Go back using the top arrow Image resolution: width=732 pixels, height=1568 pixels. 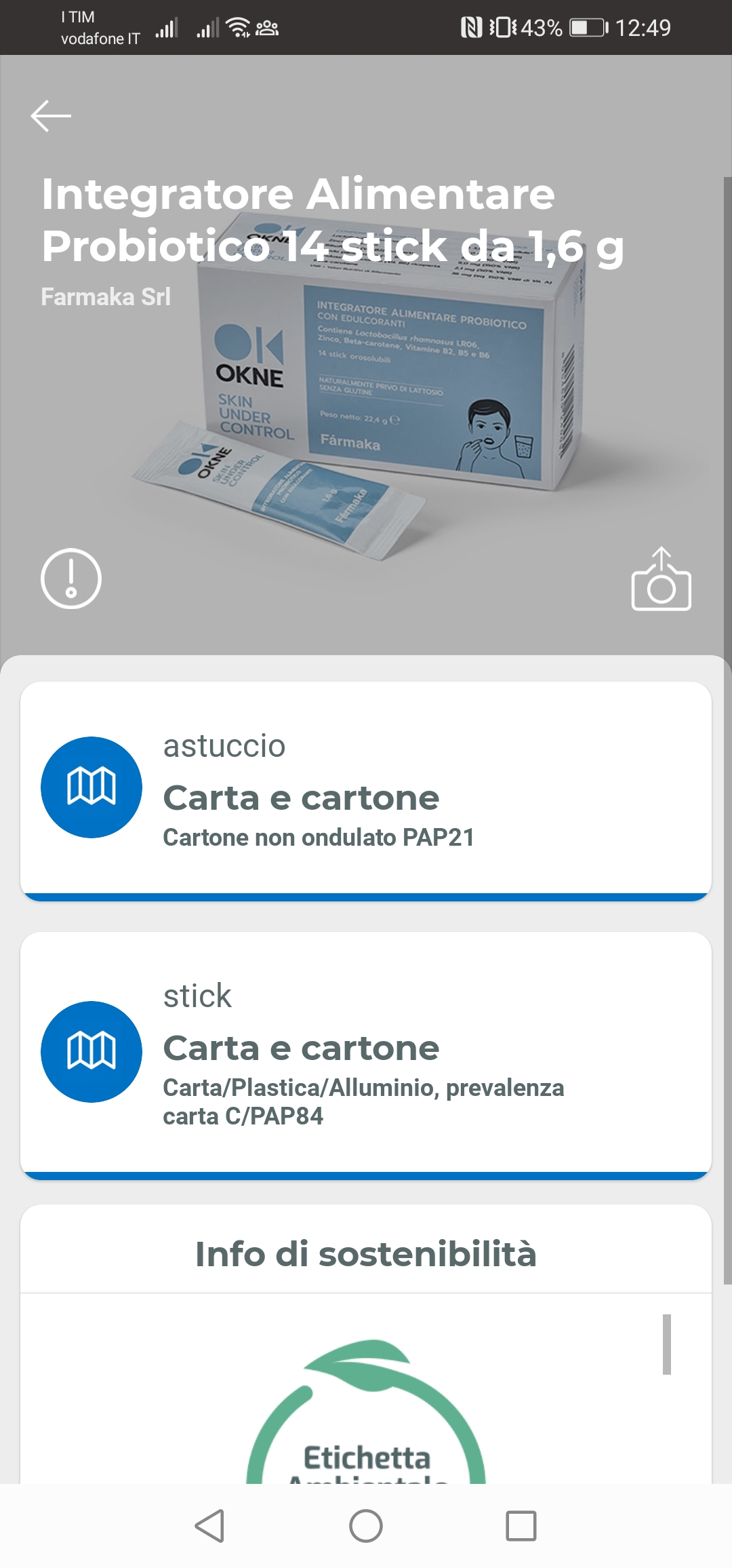[x=51, y=116]
